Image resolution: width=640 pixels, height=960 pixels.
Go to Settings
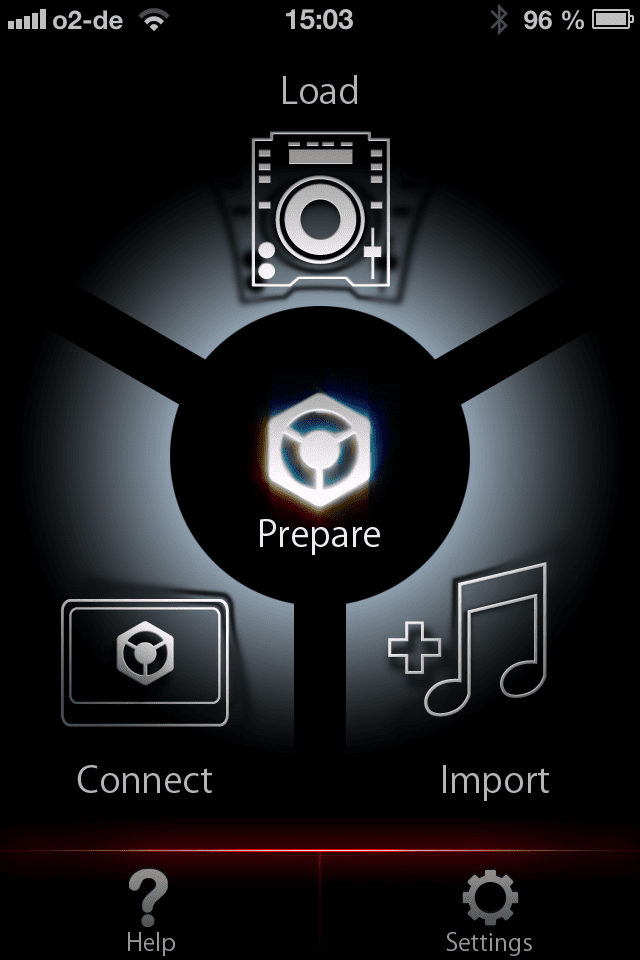[x=488, y=908]
